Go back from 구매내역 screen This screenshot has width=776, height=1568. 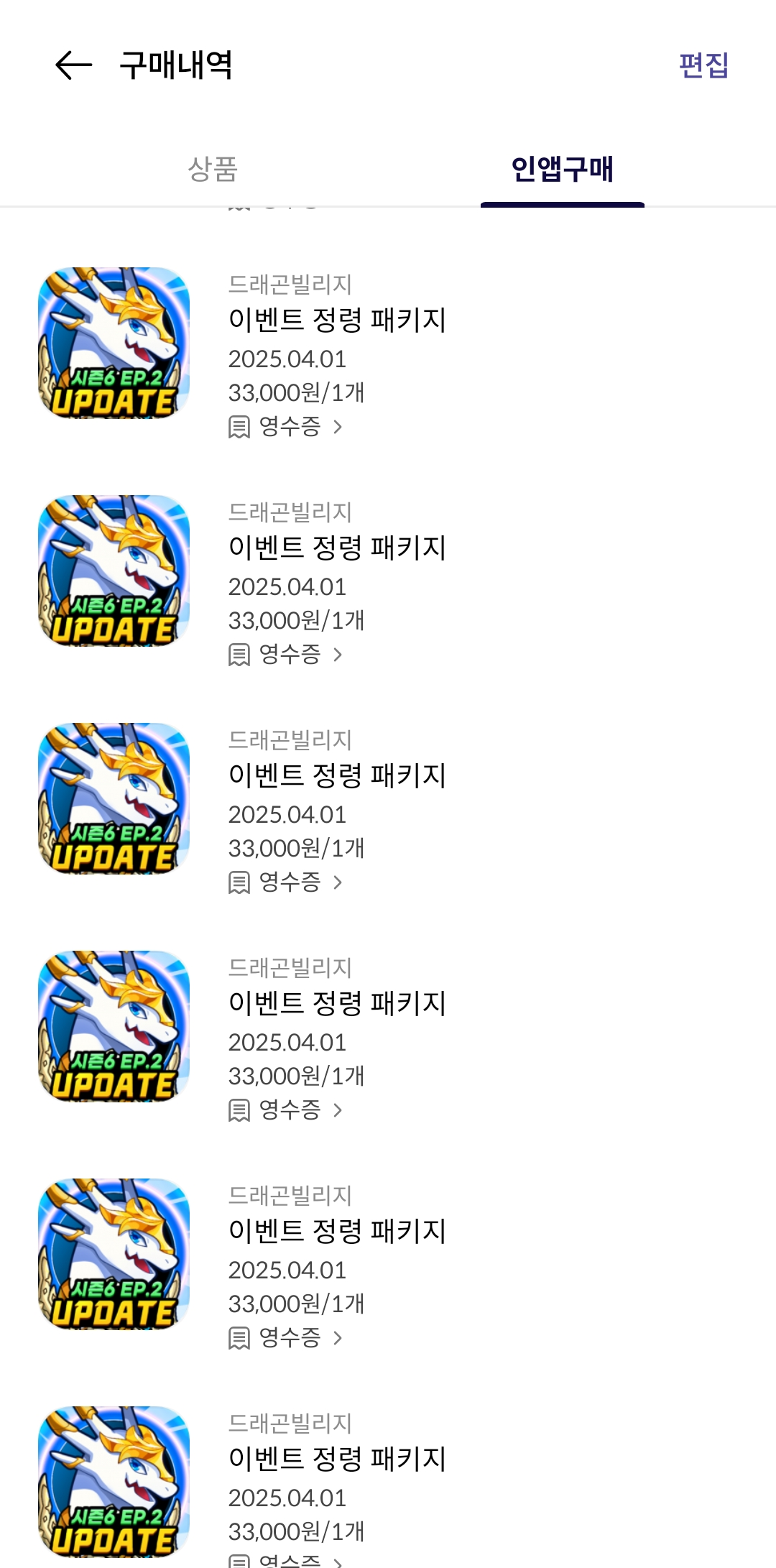click(x=74, y=65)
